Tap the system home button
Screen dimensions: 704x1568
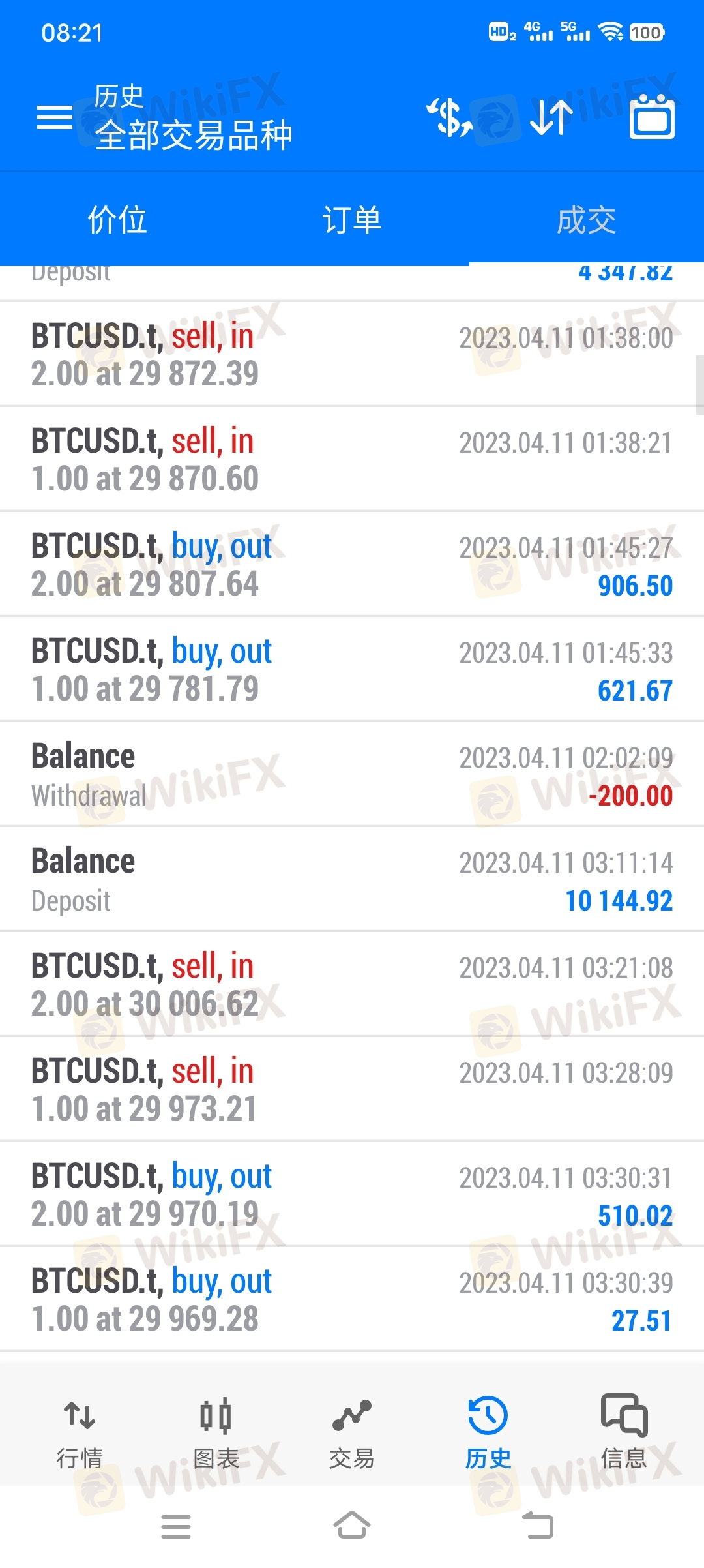click(352, 1526)
